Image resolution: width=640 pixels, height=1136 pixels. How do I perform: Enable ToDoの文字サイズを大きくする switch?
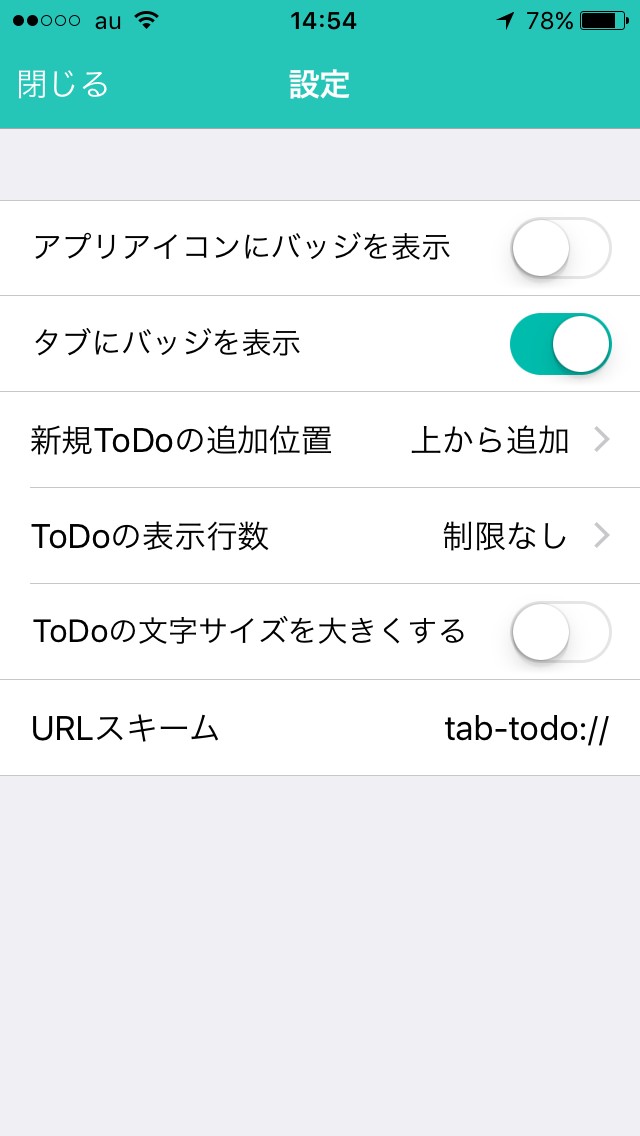(560, 632)
